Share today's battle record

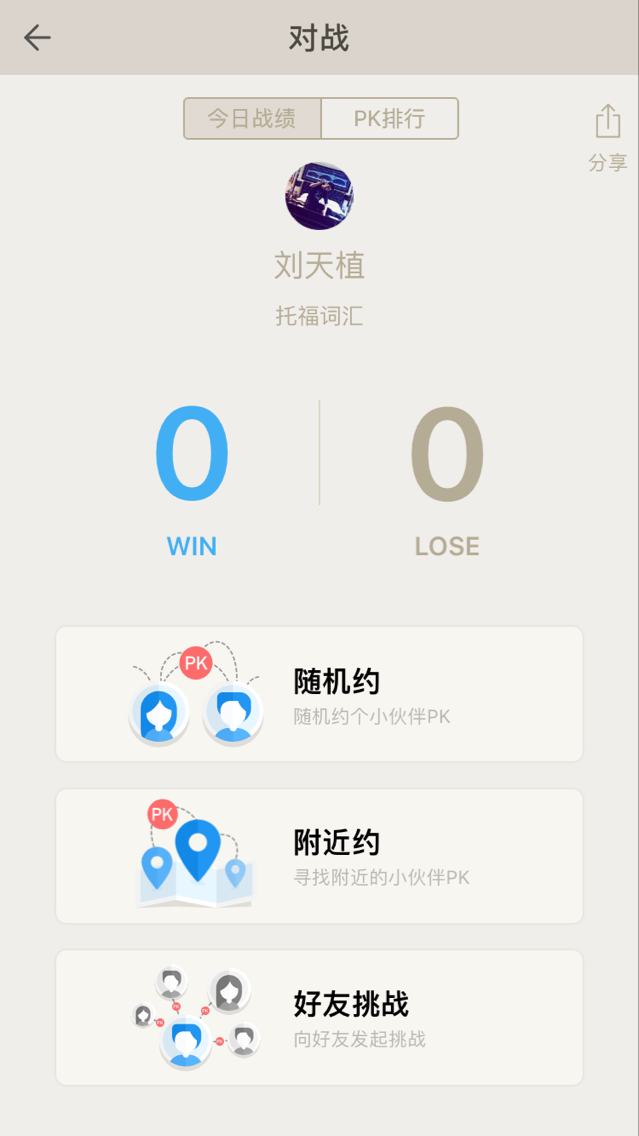point(607,136)
